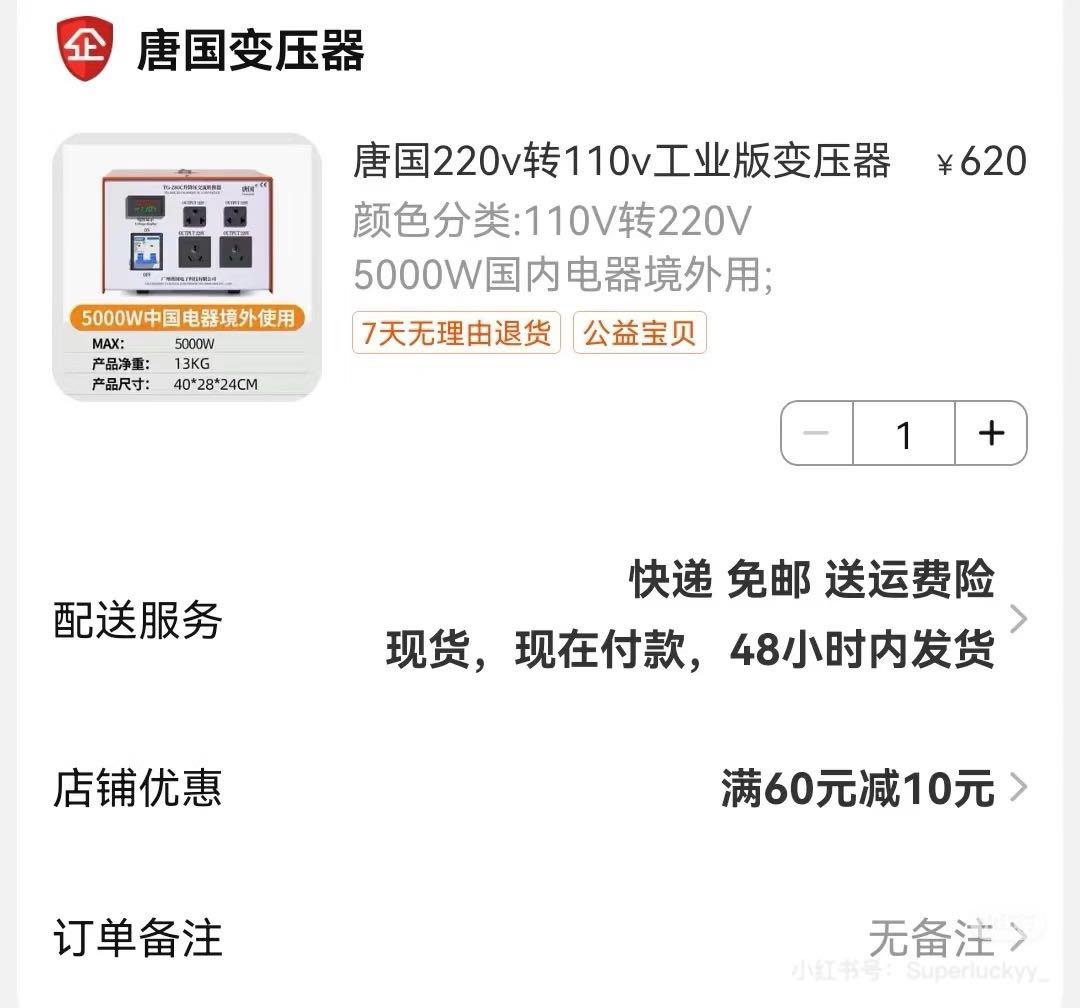1080x1008 pixels.
Task: Tap the quantity number field
Action: [904, 433]
